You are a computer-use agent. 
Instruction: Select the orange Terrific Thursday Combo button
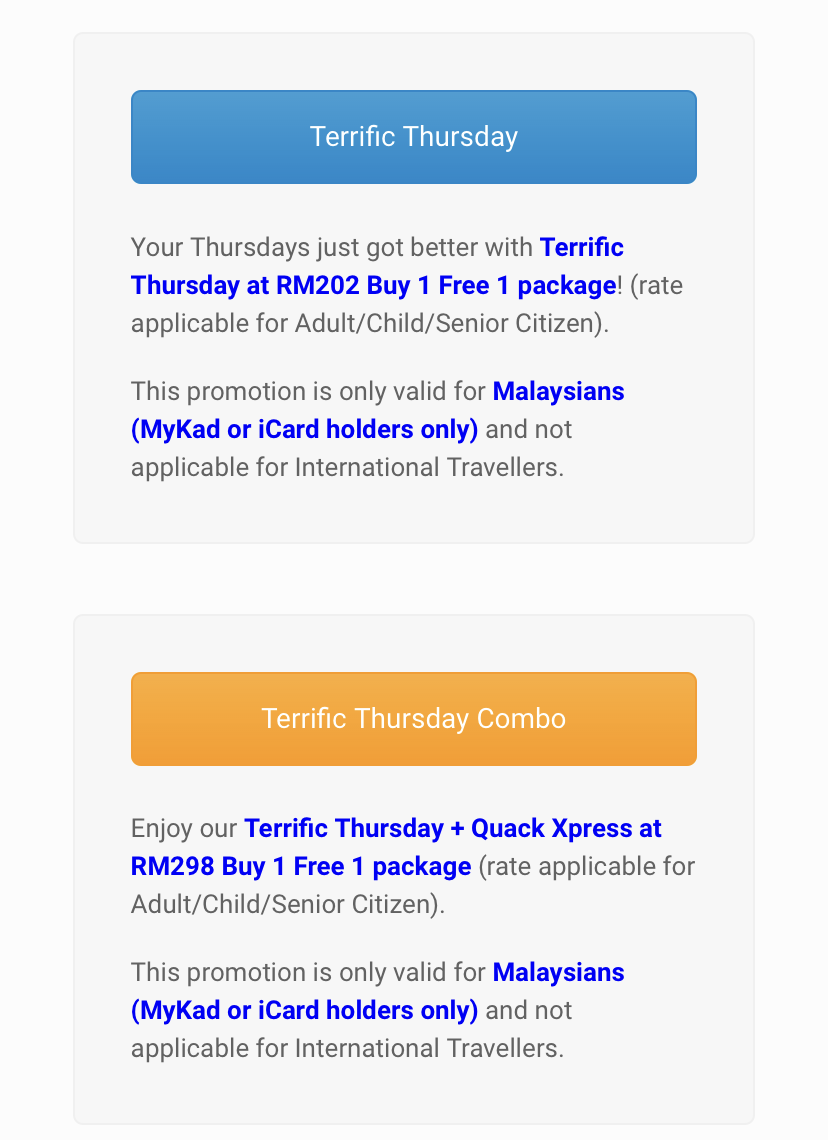tap(413, 719)
